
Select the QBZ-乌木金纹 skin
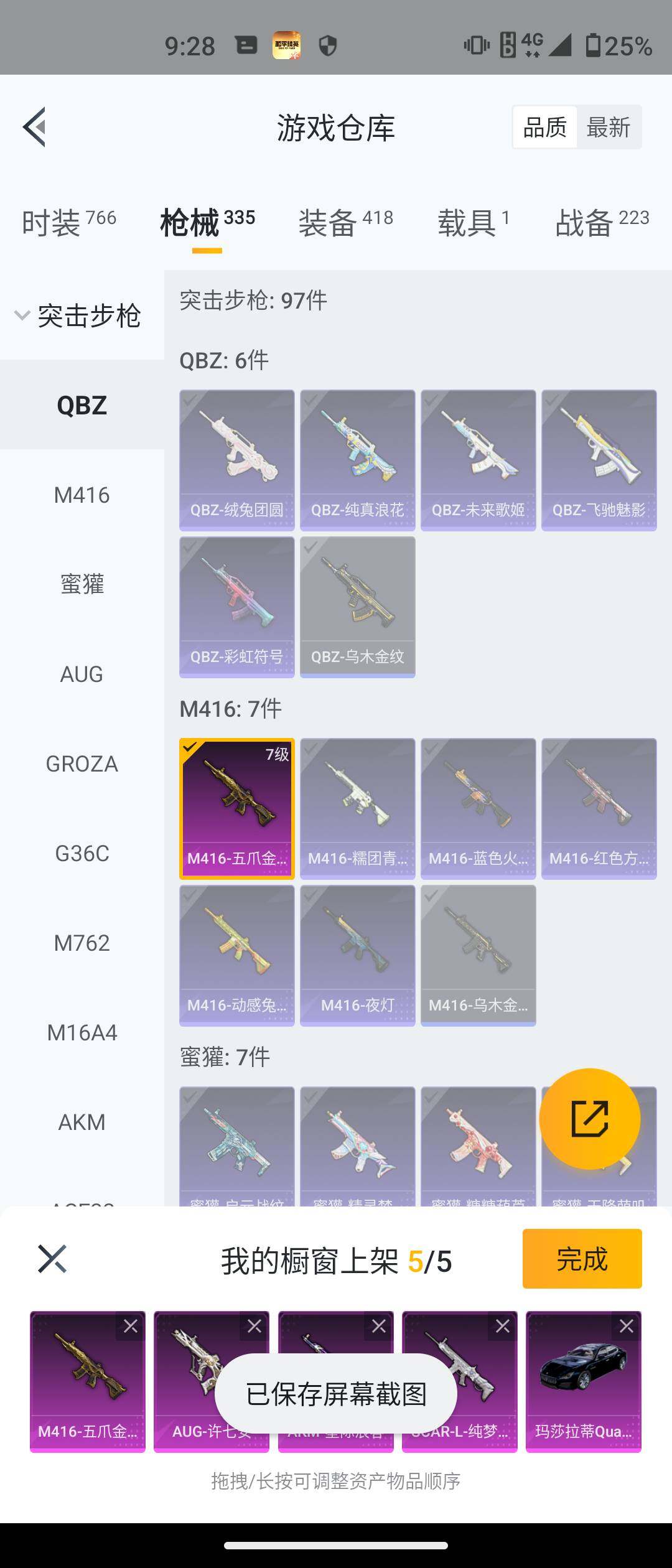tap(357, 607)
